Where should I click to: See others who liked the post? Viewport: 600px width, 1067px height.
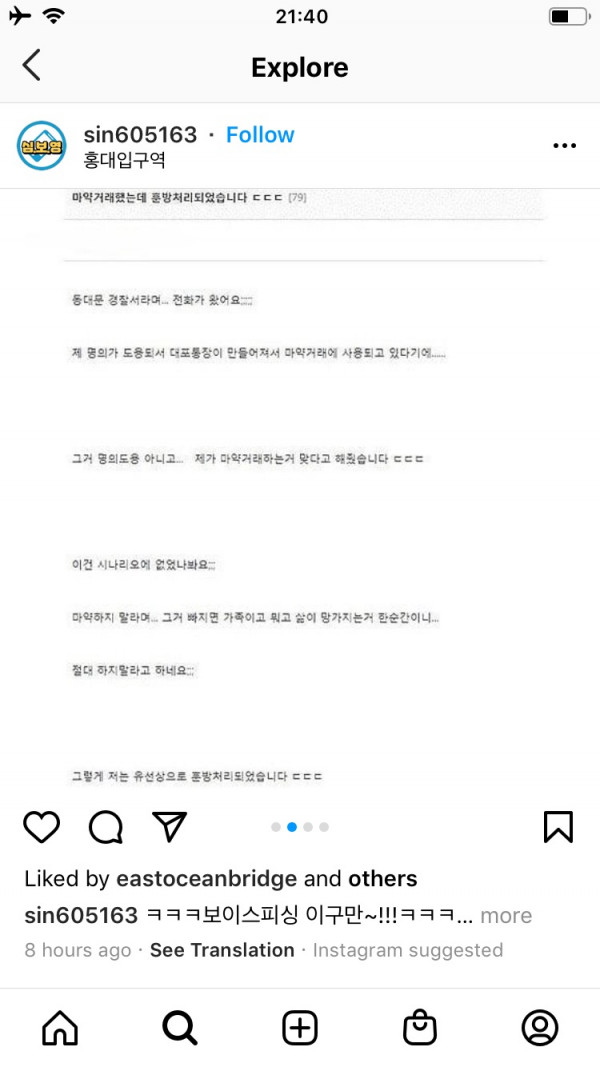click(382, 879)
